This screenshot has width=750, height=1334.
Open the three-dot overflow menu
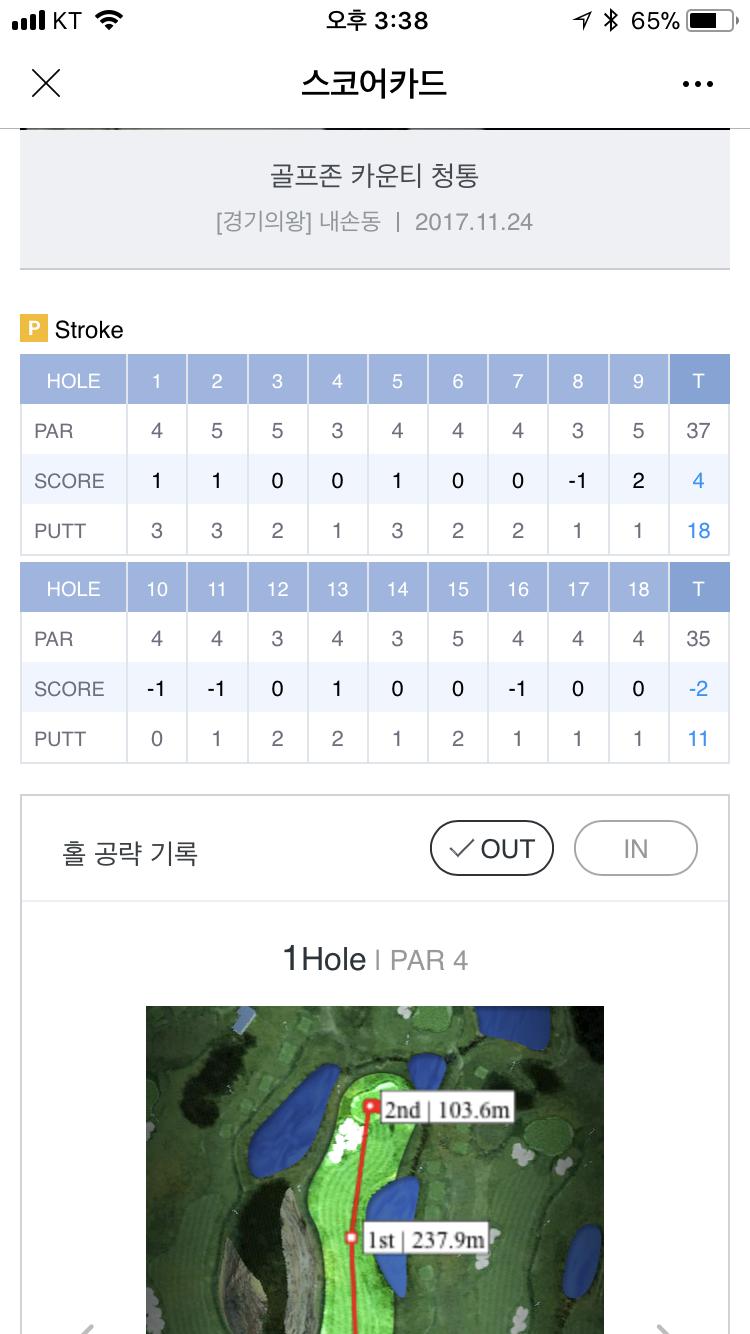click(698, 84)
